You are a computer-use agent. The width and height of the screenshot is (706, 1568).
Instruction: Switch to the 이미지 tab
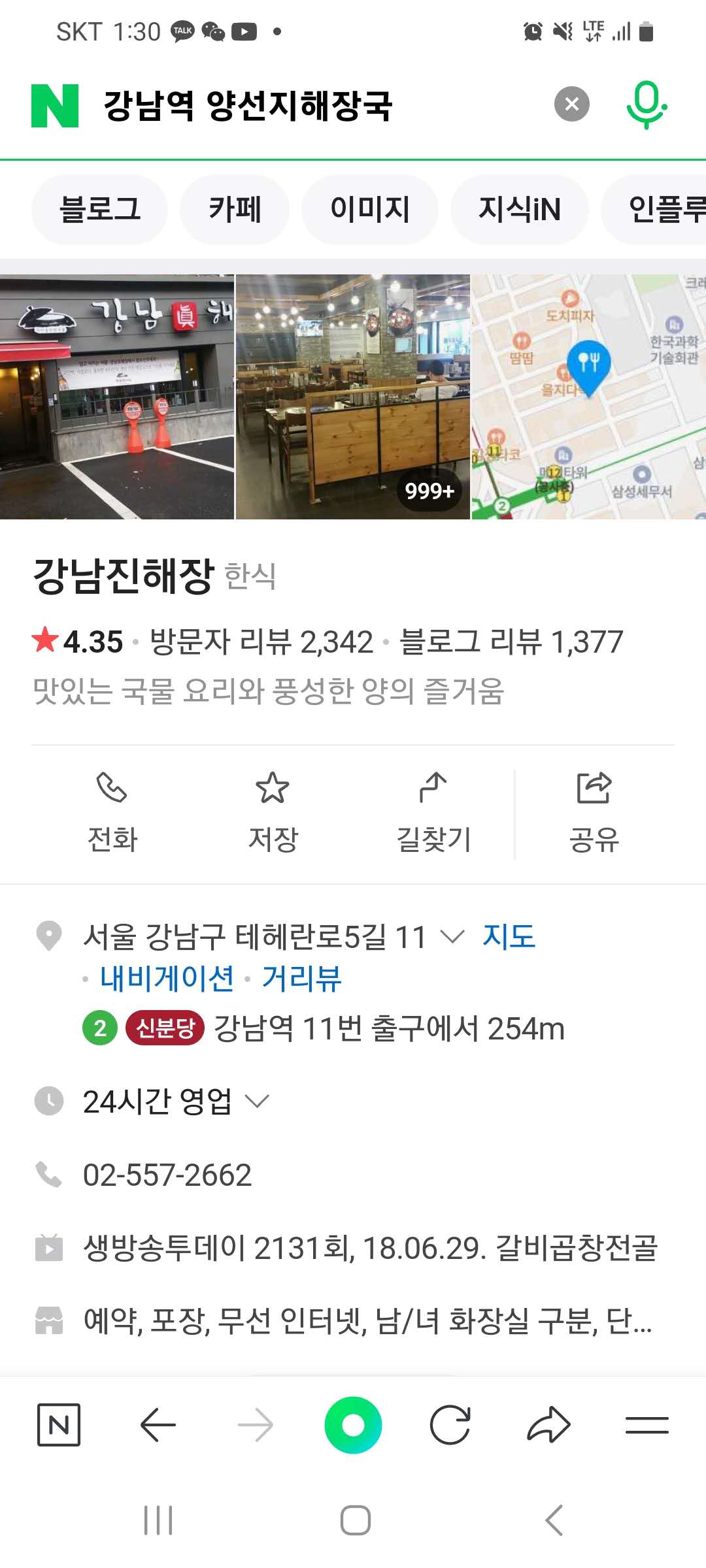pos(369,210)
